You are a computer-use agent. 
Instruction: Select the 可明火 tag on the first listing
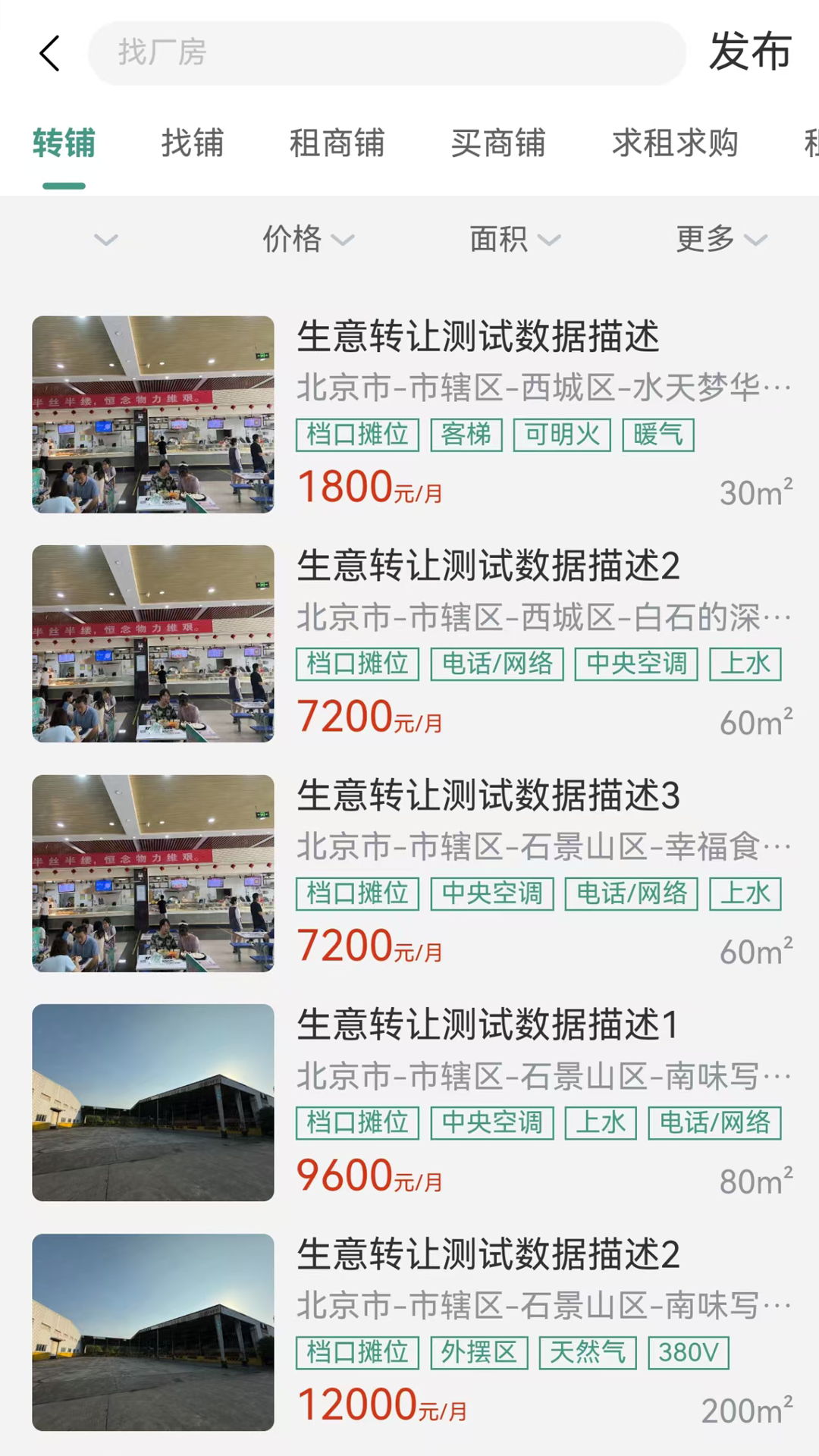pos(561,435)
